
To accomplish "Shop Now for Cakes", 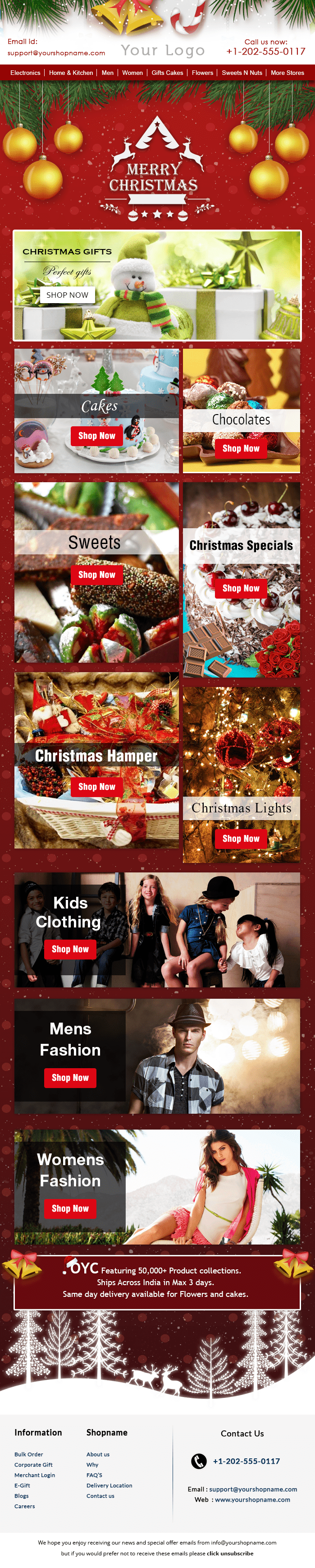I will (96, 436).
